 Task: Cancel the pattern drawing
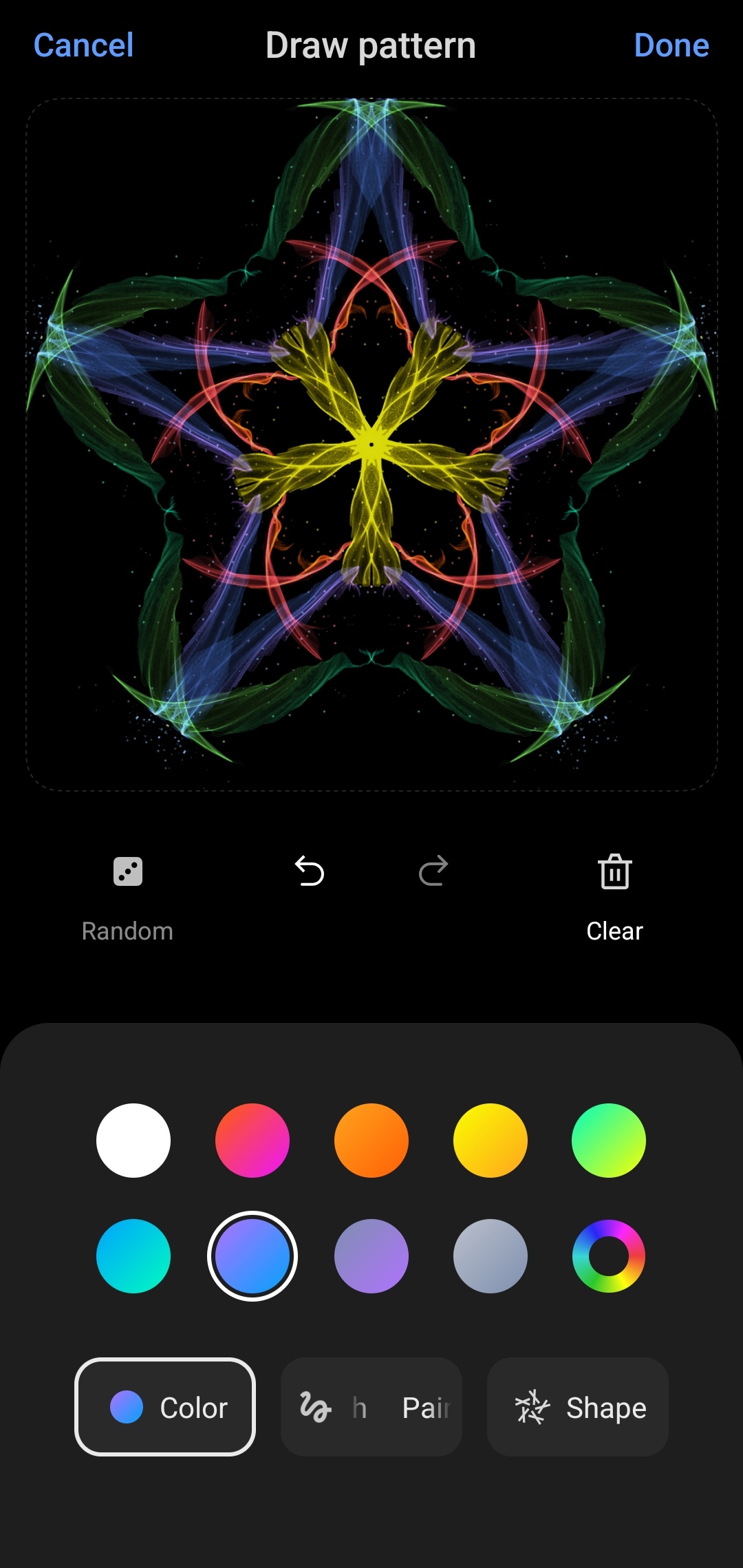pyautogui.click(x=83, y=45)
